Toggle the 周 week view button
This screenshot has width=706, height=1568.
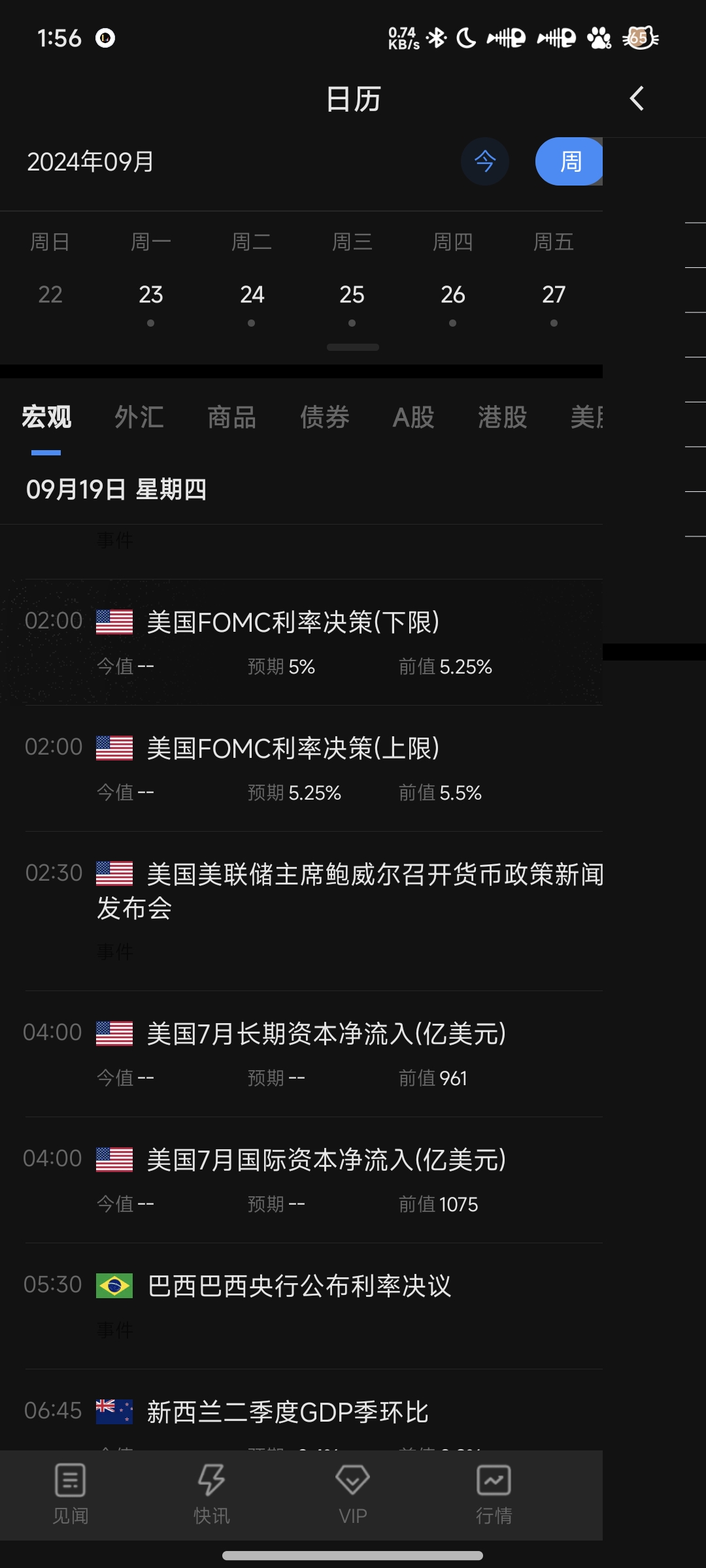coord(569,161)
